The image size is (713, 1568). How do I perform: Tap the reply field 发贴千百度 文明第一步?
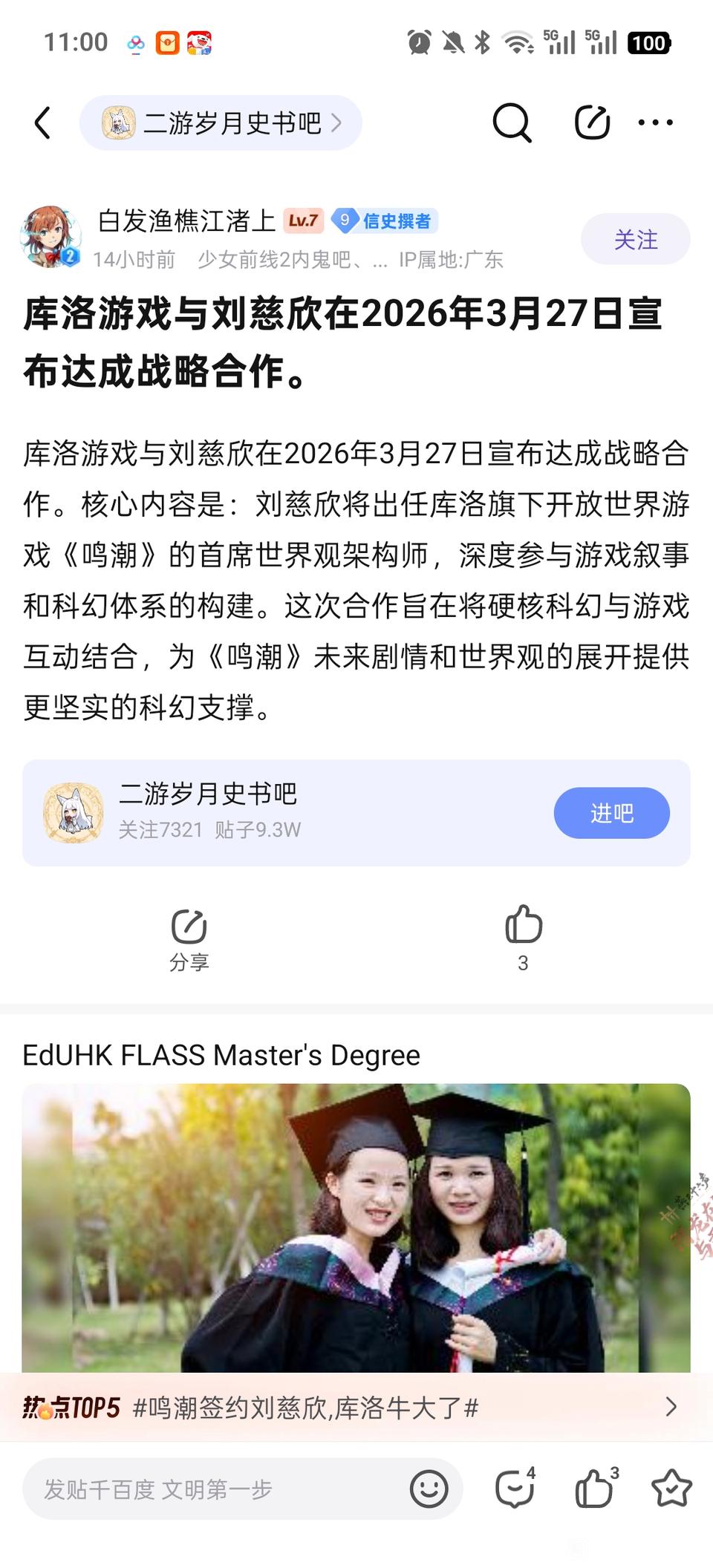(215, 1489)
